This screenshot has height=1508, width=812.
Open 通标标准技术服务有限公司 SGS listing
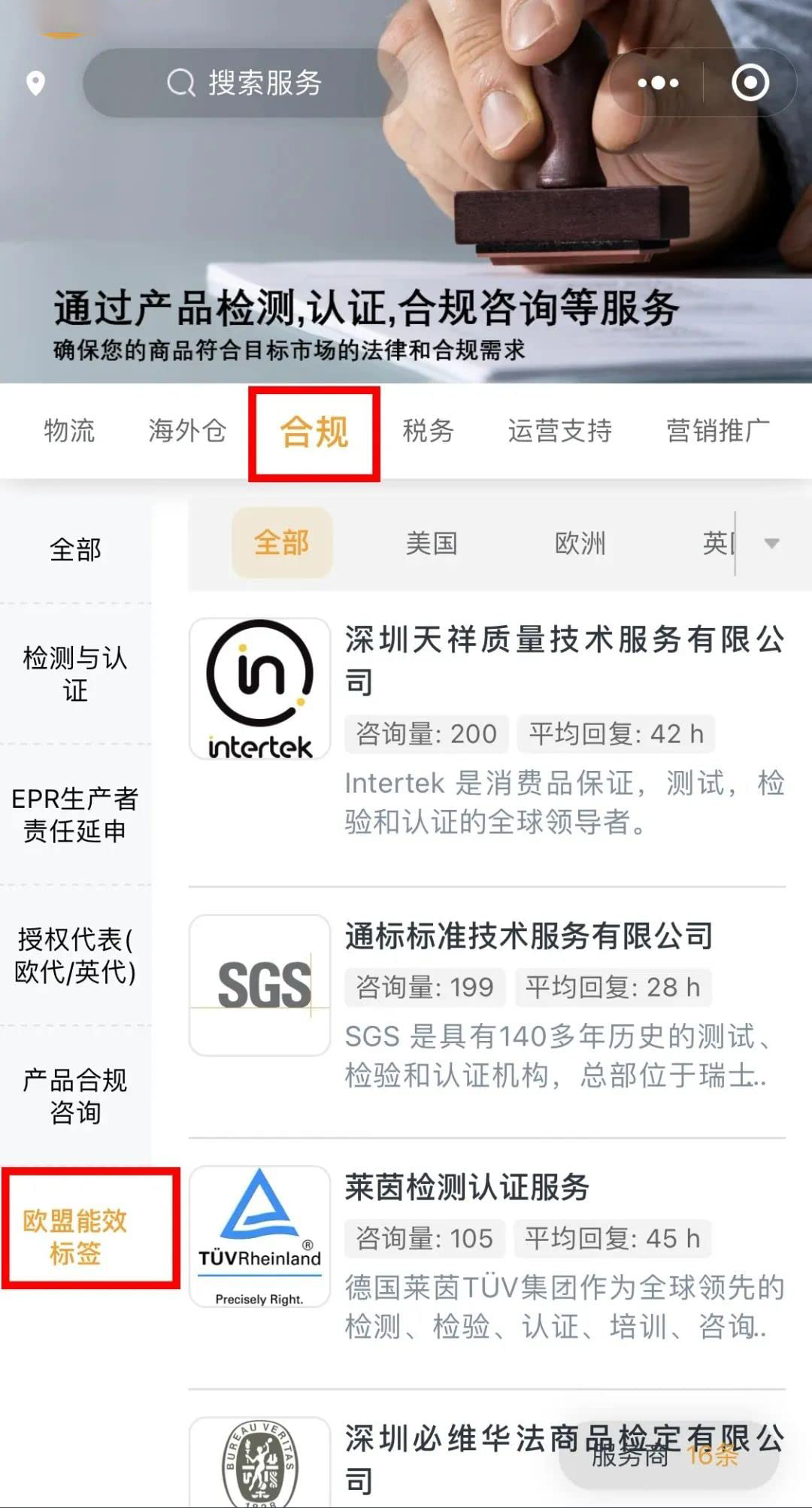529,936
